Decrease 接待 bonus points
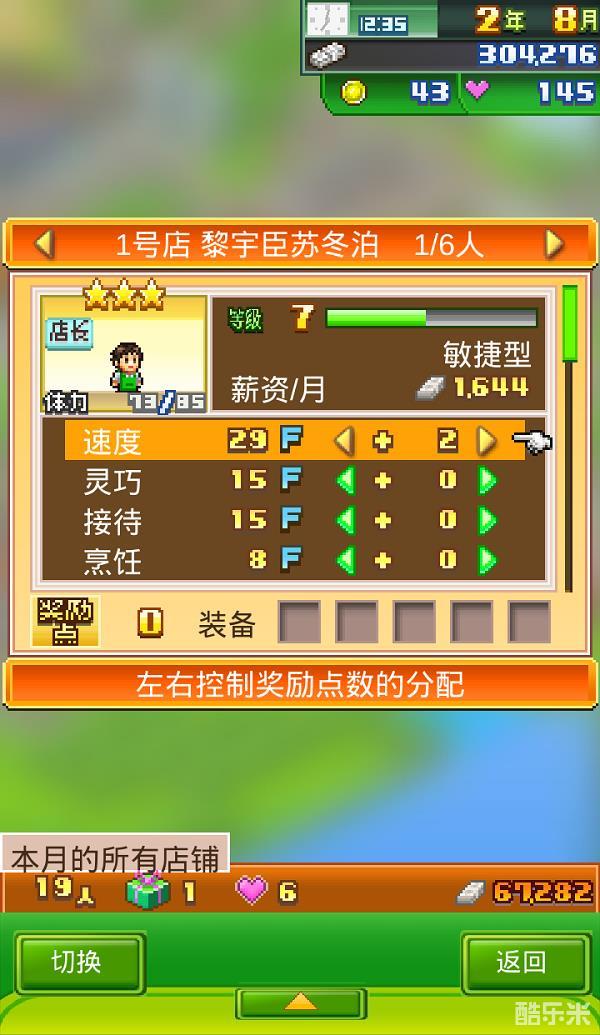The height and width of the screenshot is (1035, 600). (345, 520)
